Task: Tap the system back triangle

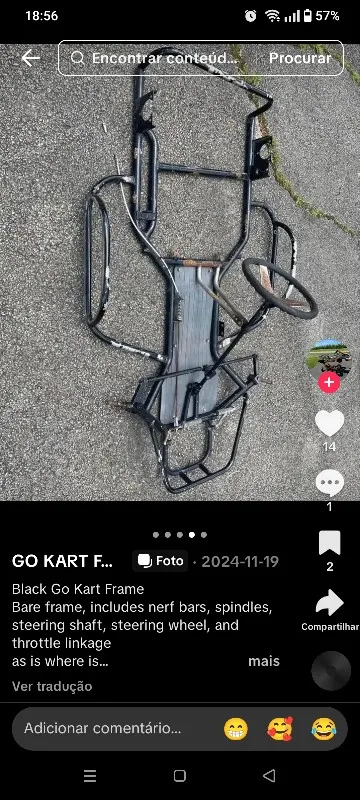Action: click(269, 776)
